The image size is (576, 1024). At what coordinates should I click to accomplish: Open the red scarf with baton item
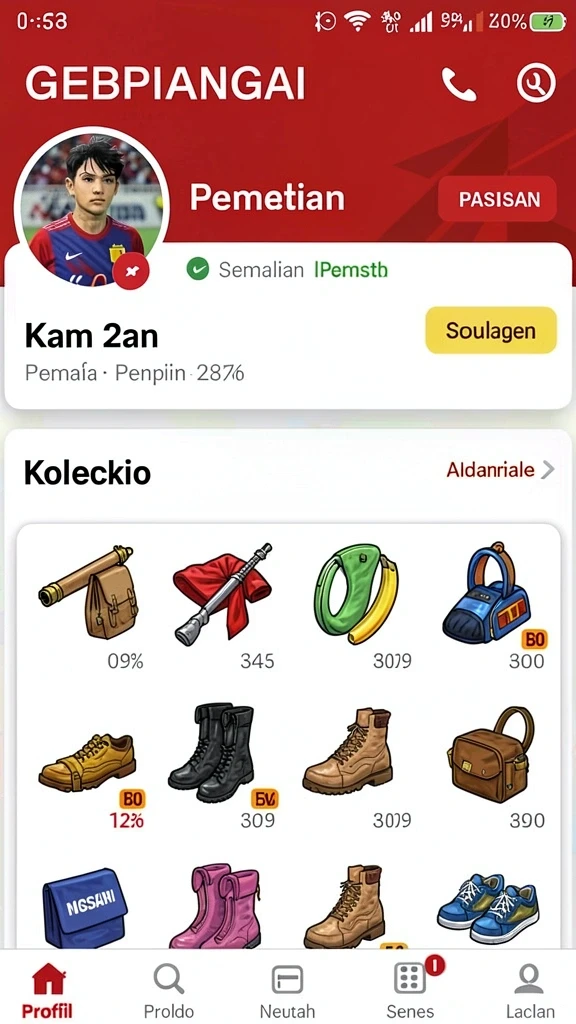(x=222, y=594)
